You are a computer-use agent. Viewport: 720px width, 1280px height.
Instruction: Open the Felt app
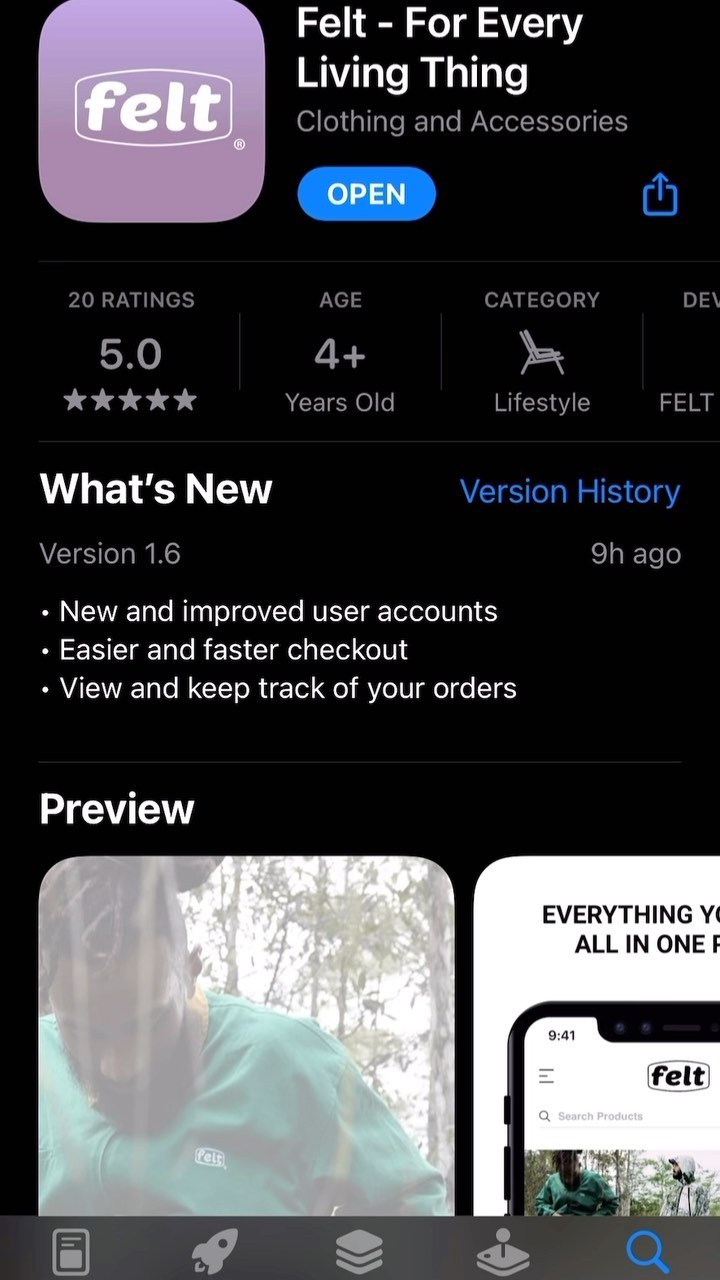click(x=366, y=194)
